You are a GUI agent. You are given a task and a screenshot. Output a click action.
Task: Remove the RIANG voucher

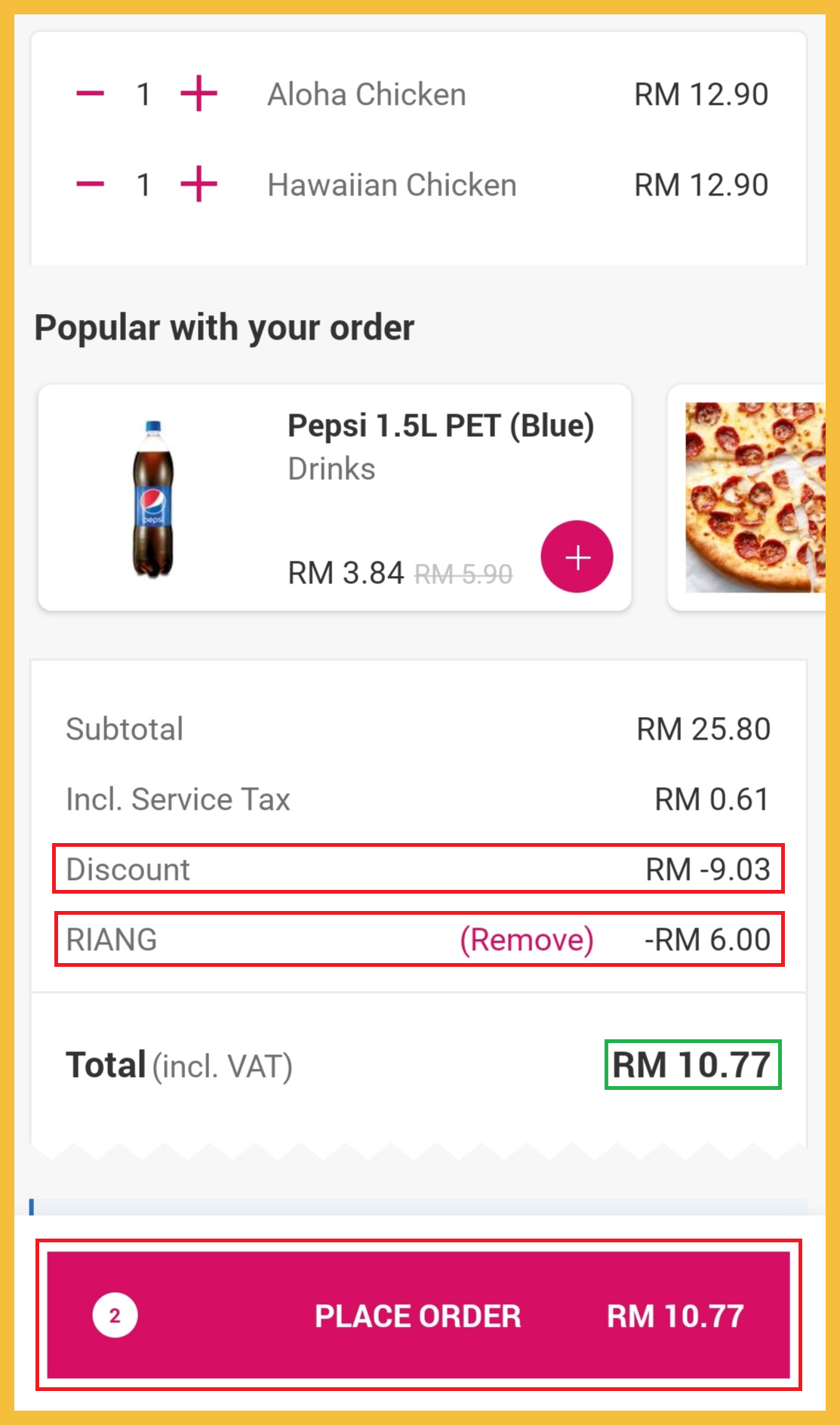click(x=527, y=940)
